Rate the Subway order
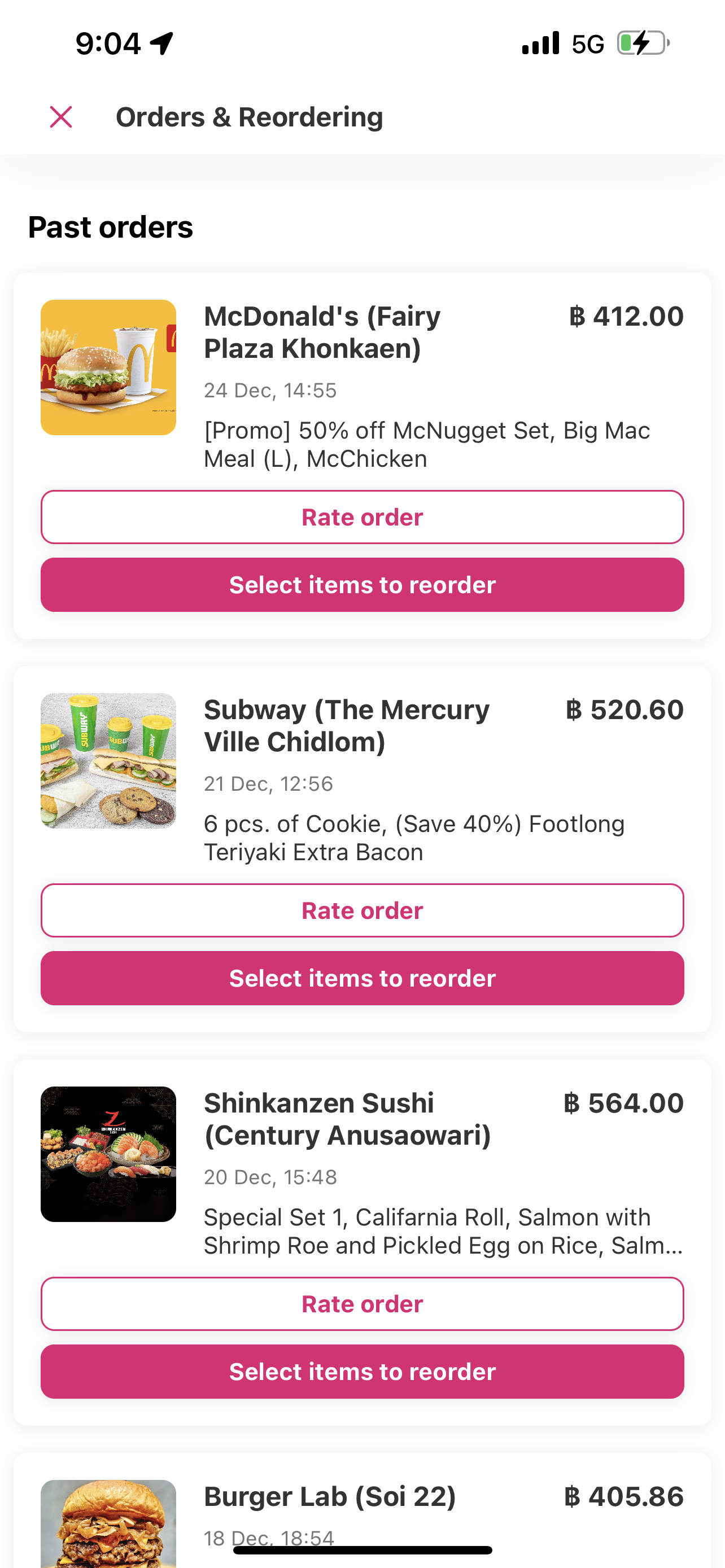725x1568 pixels. click(362, 910)
